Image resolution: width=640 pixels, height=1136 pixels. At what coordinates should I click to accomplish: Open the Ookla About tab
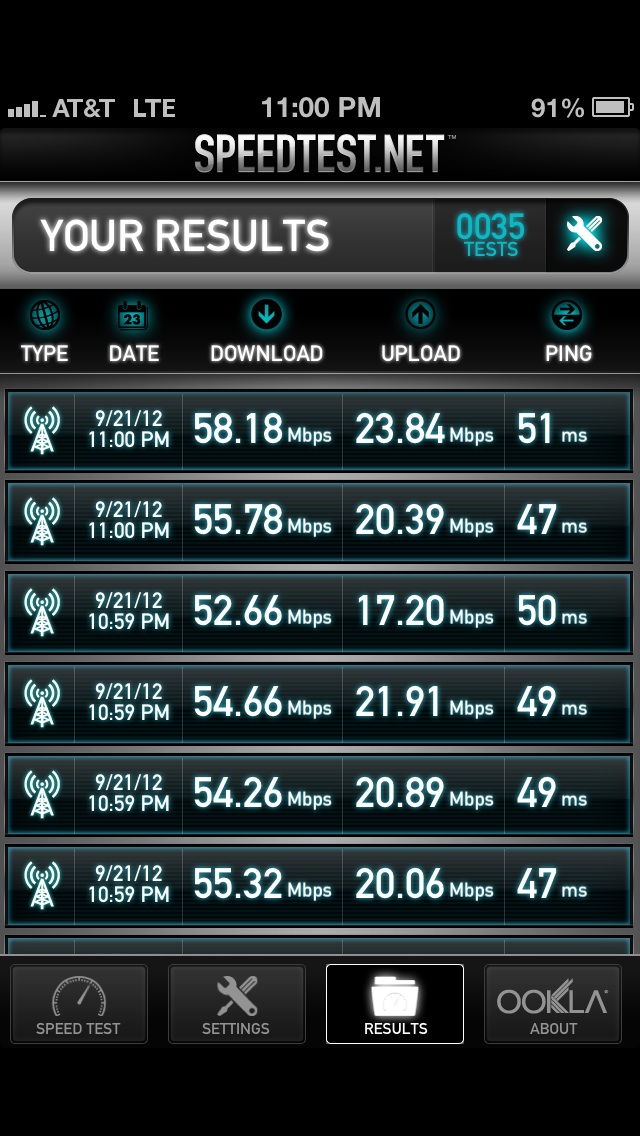coord(553,1004)
